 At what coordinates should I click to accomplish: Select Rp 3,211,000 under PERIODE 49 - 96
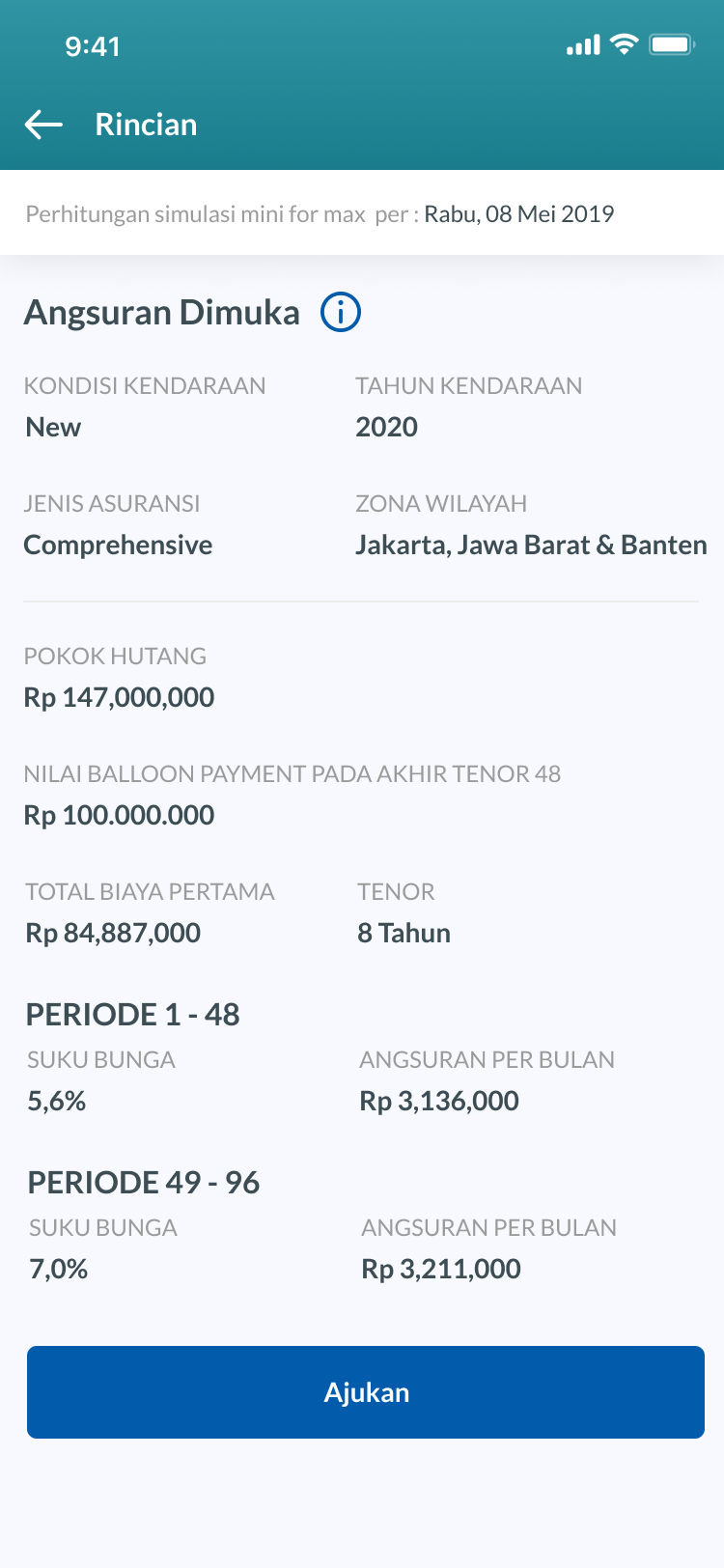439,1269
